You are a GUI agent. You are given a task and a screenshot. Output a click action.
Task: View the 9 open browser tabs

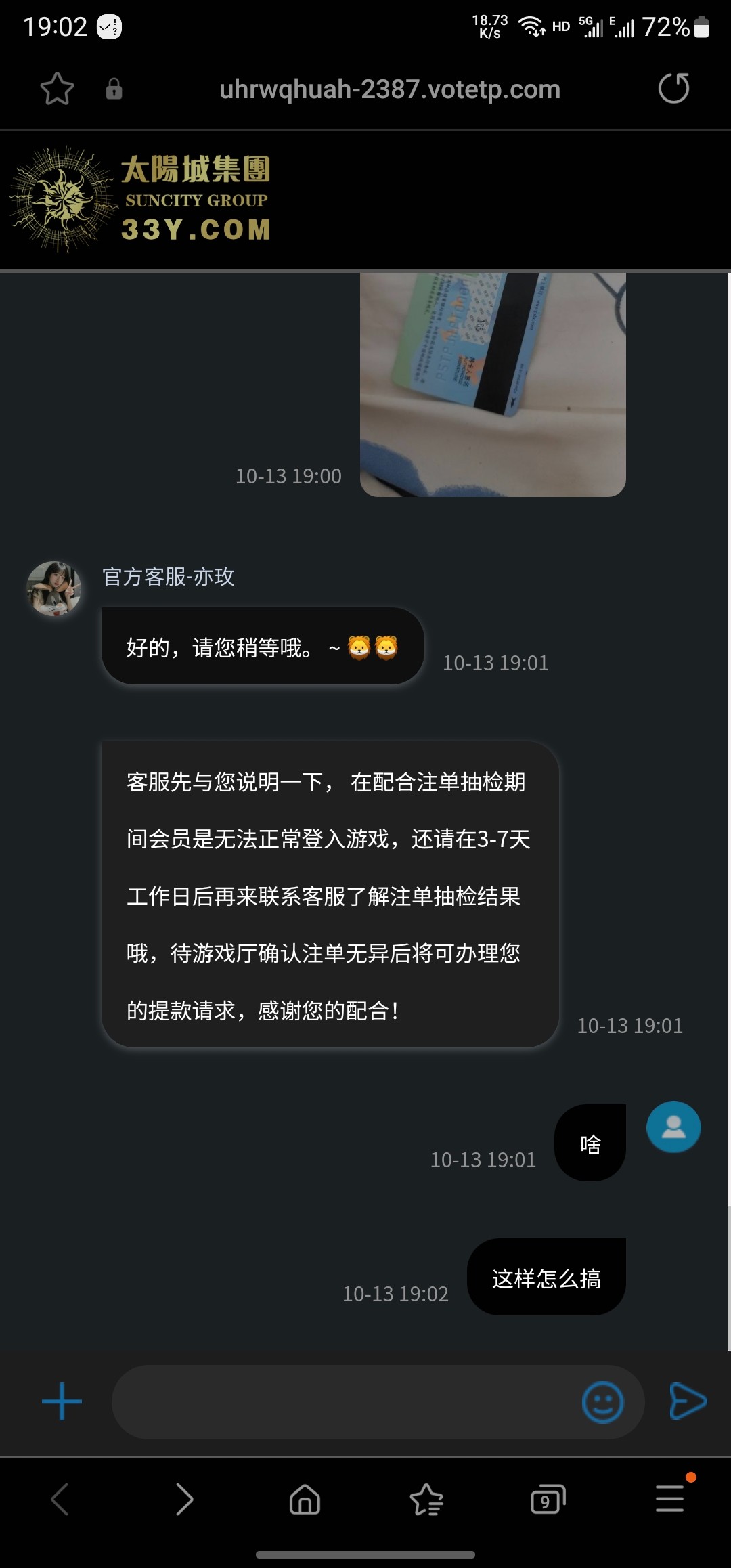(x=548, y=1499)
